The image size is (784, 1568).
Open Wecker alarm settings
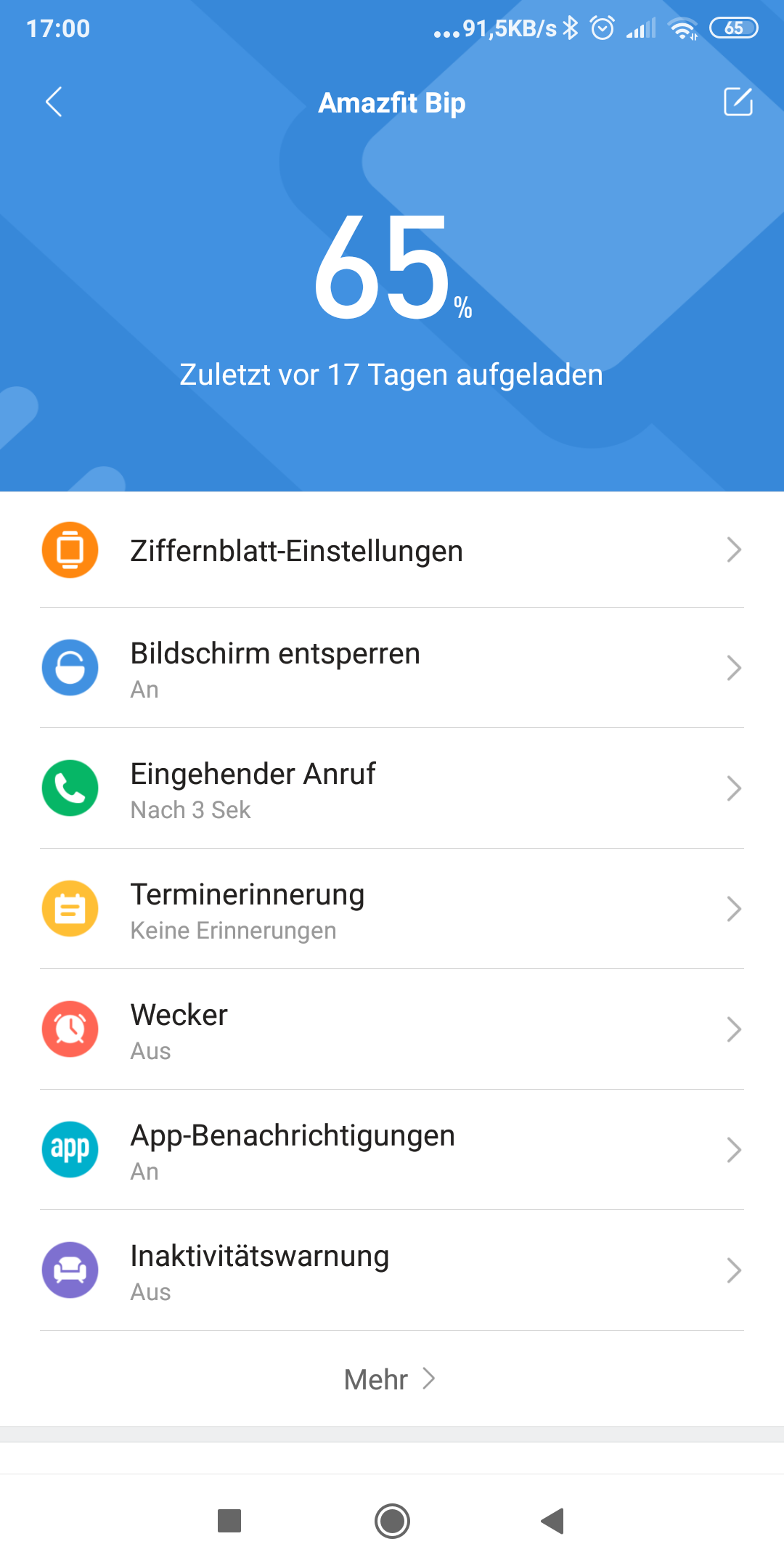[392, 1030]
